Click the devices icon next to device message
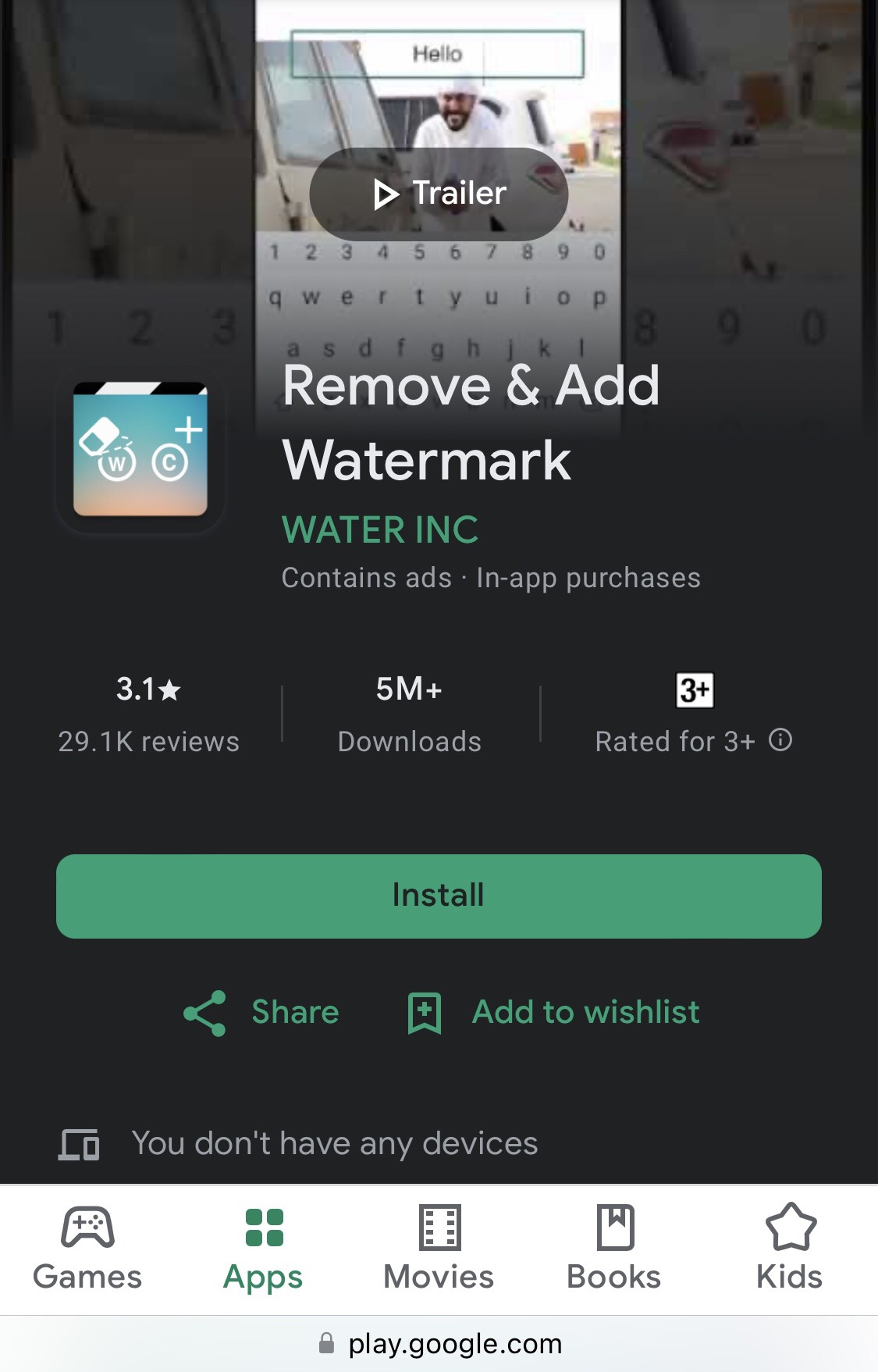This screenshot has height=1372, width=878. pyautogui.click(x=78, y=1146)
